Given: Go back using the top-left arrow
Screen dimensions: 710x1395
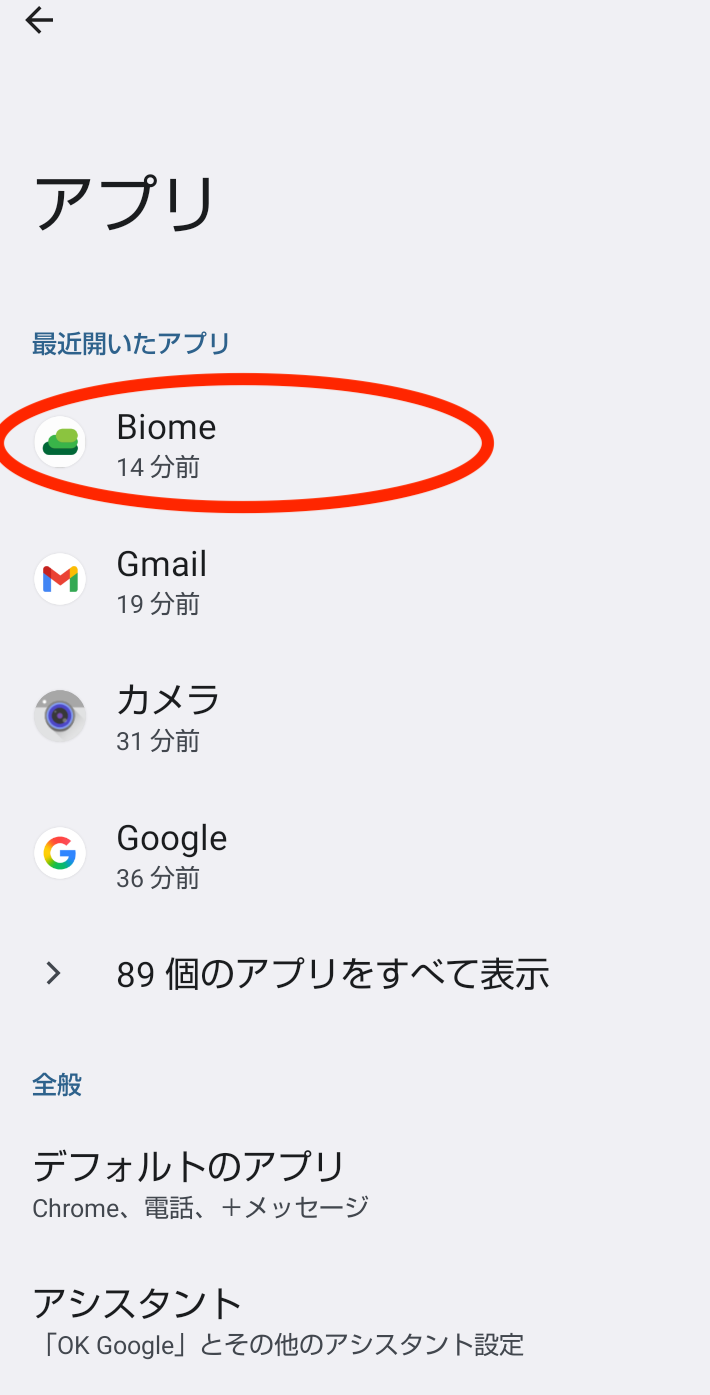Looking at the screenshot, I should click(x=39, y=20).
